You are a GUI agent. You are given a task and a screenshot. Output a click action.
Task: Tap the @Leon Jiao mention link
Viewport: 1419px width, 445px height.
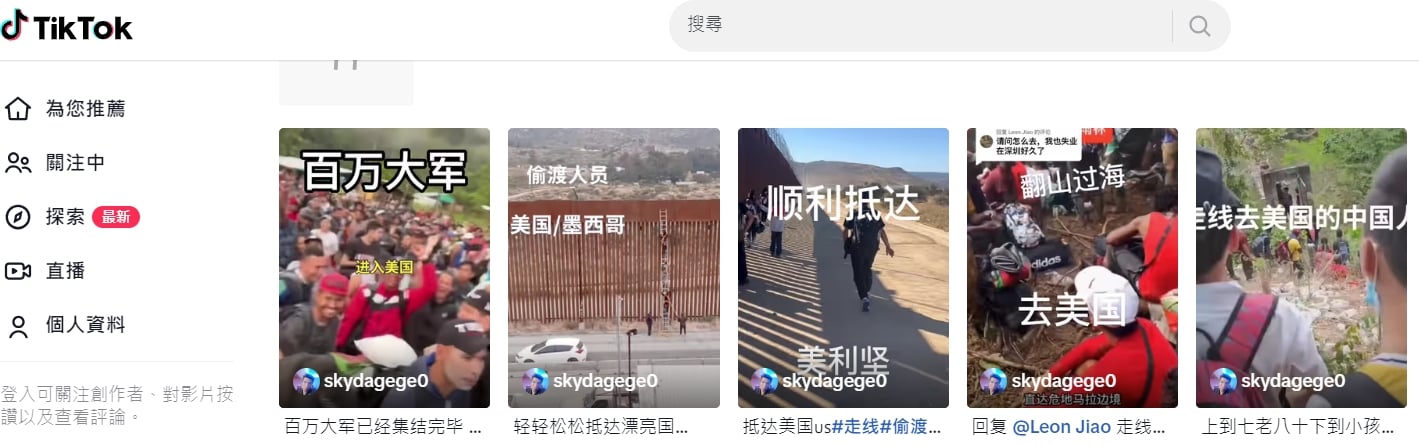[x=1061, y=428]
